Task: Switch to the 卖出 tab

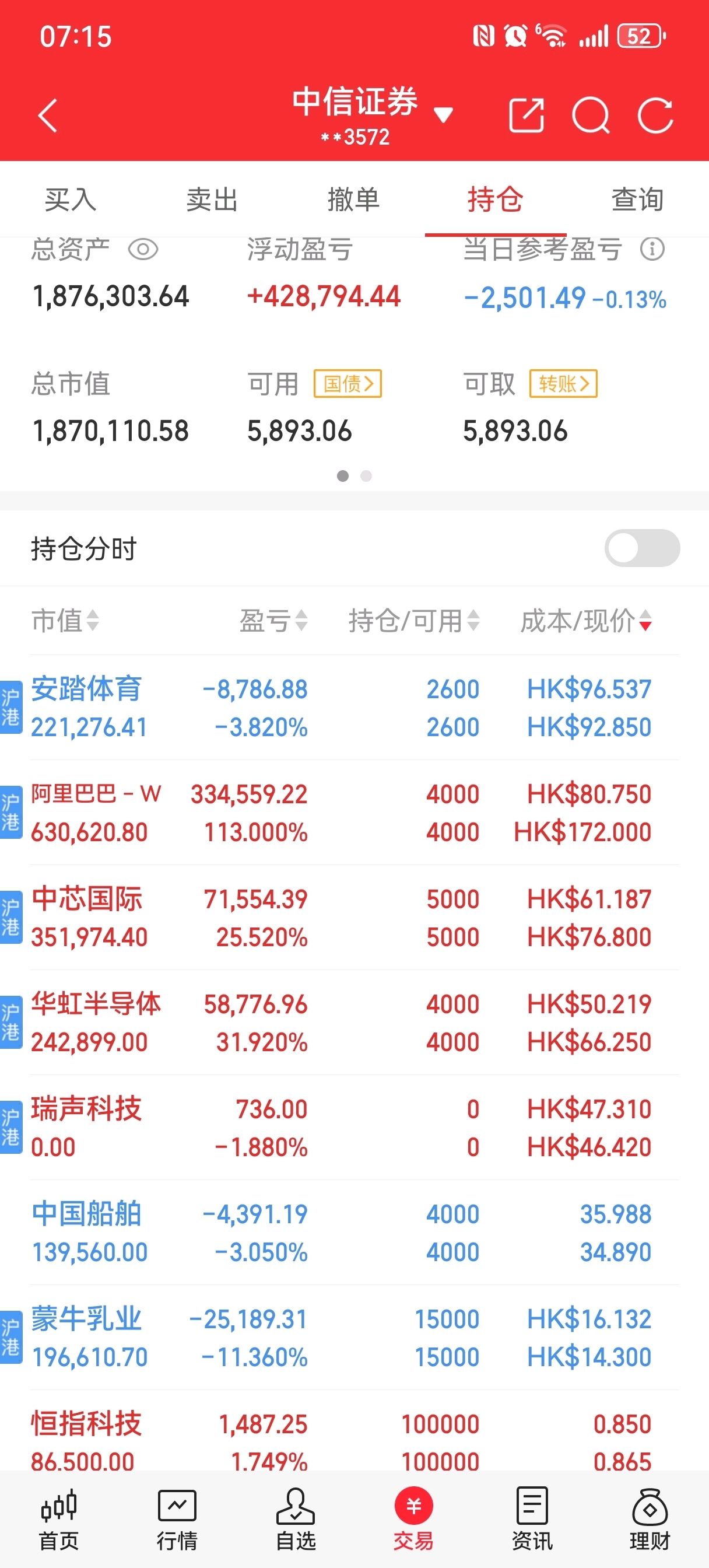Action: coord(212,199)
